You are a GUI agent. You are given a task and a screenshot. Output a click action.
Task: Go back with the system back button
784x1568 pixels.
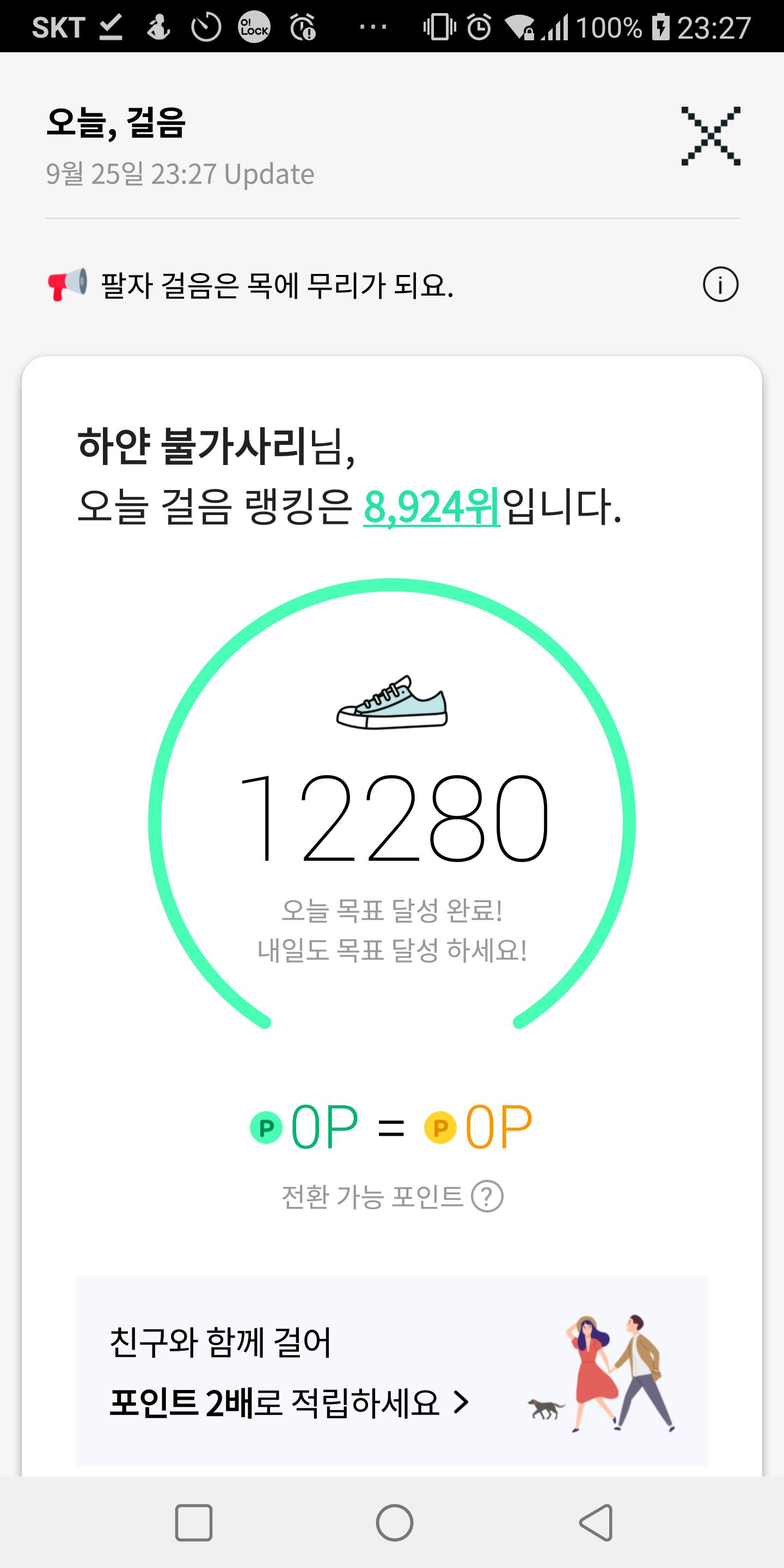[596, 1522]
